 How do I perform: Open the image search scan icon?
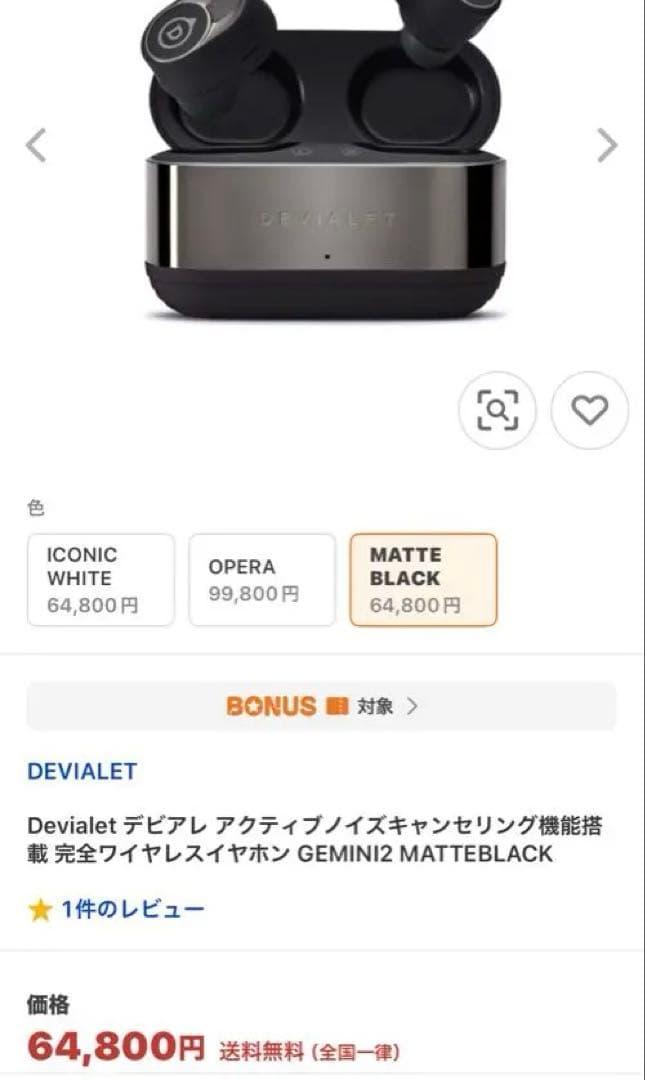(497, 410)
